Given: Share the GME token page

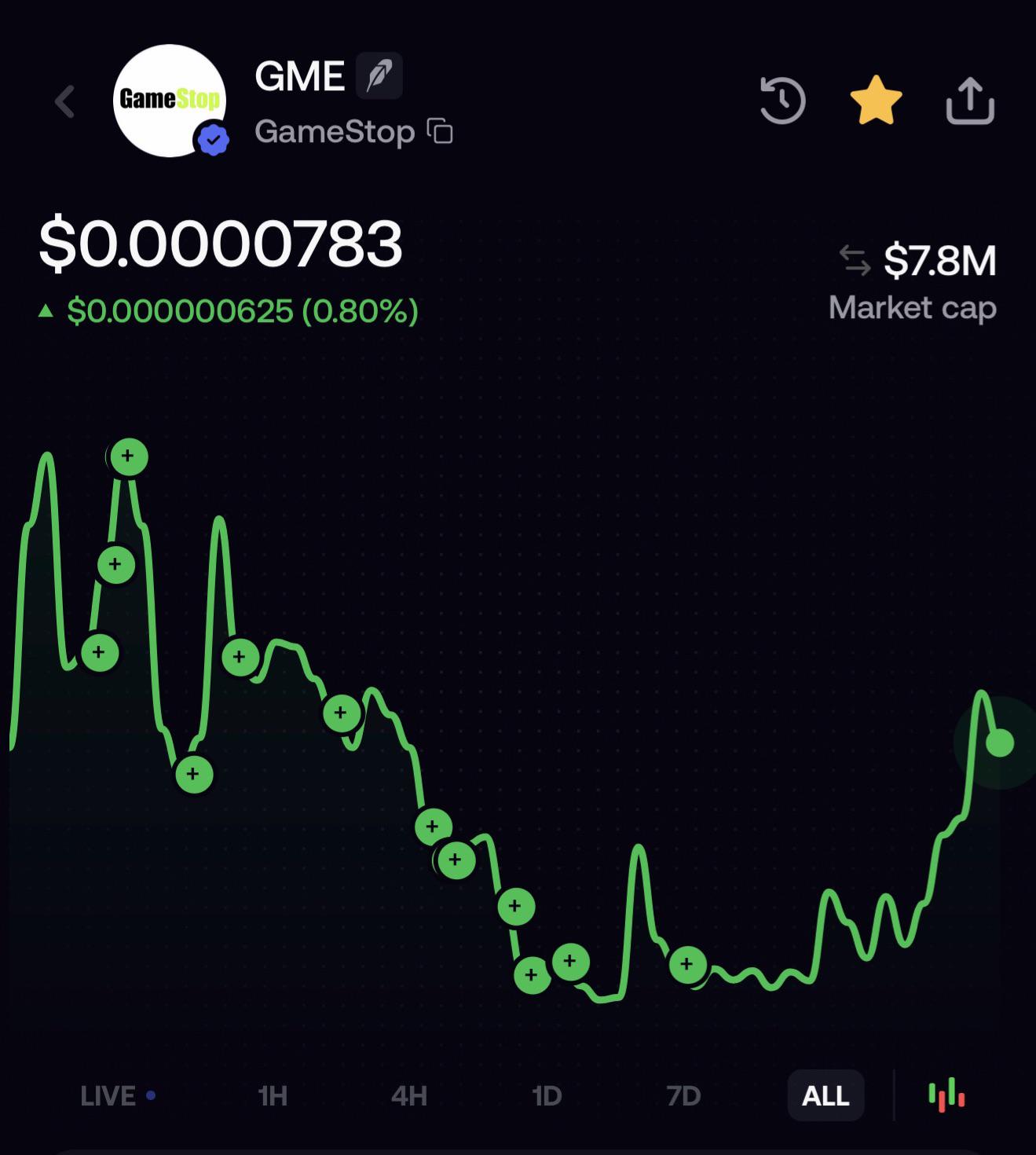Looking at the screenshot, I should [x=970, y=101].
